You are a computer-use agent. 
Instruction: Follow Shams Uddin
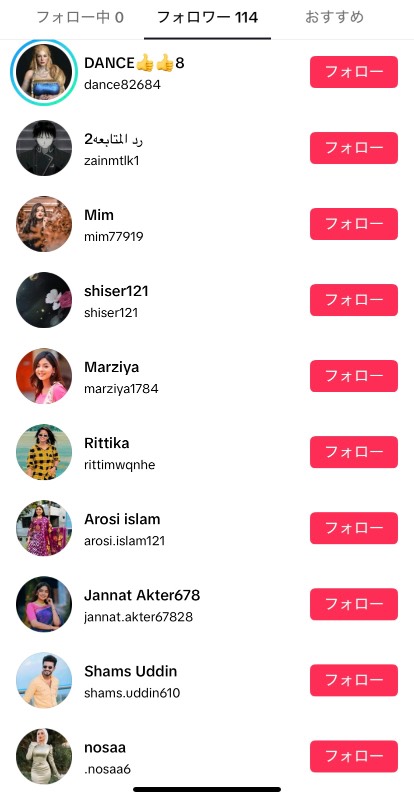pyautogui.click(x=354, y=680)
